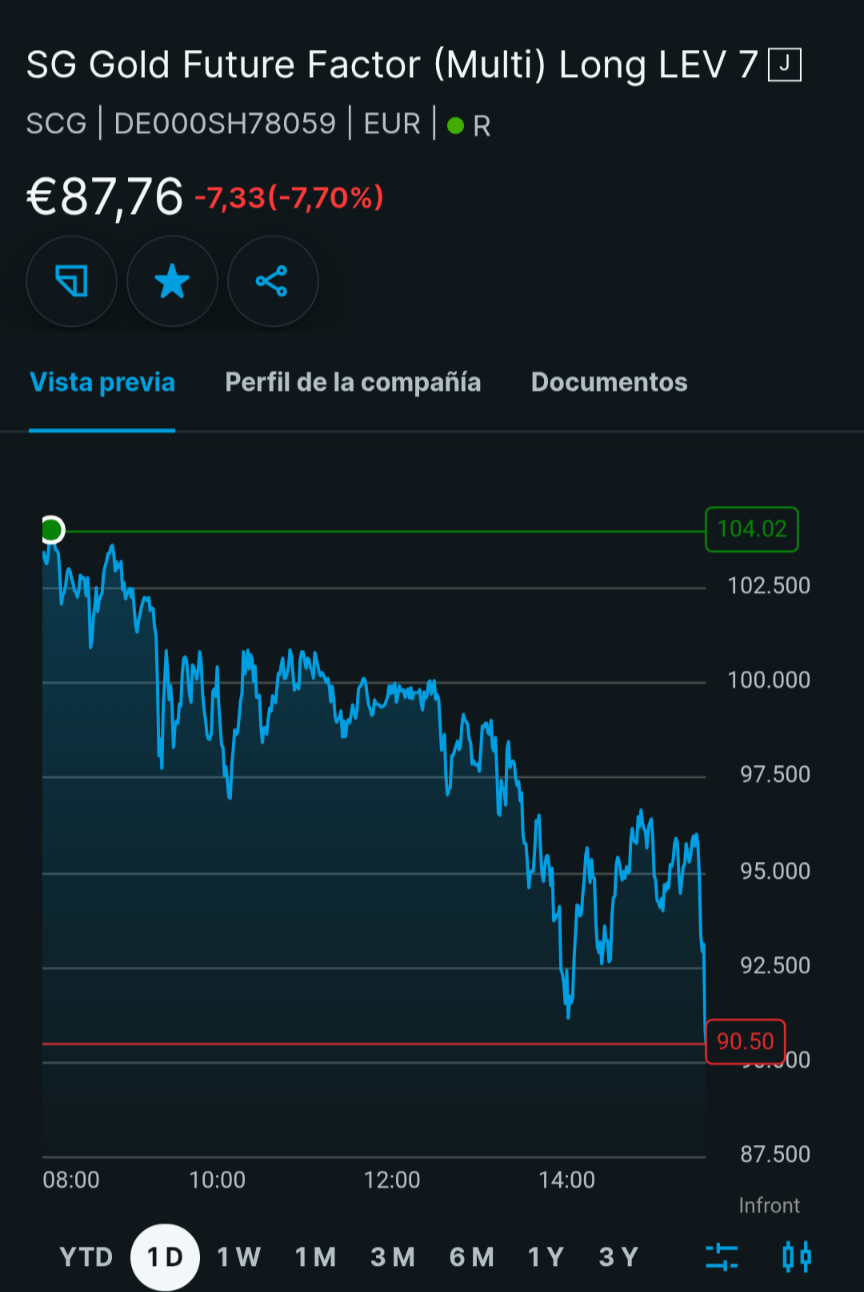Display the 1Y chart range

(x=546, y=1257)
